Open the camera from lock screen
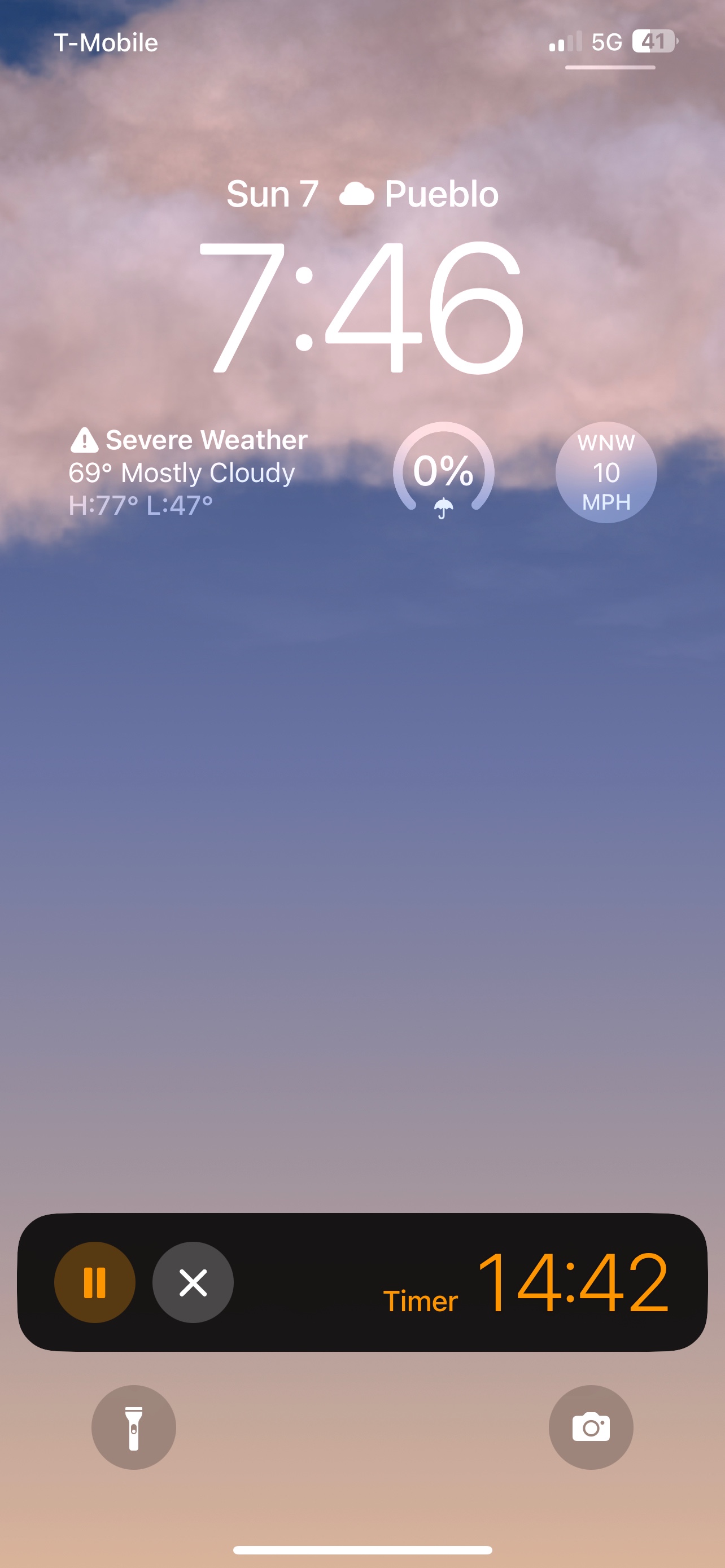Image resolution: width=725 pixels, height=1568 pixels. 591,1427
